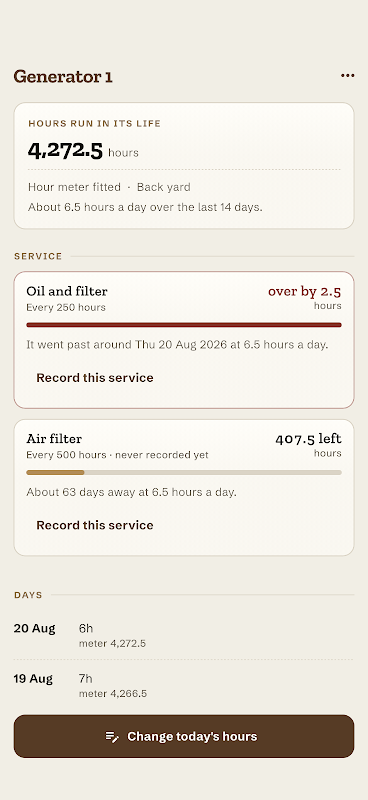
Task: Open the 20 Aug day entry
Action: pos(184,634)
